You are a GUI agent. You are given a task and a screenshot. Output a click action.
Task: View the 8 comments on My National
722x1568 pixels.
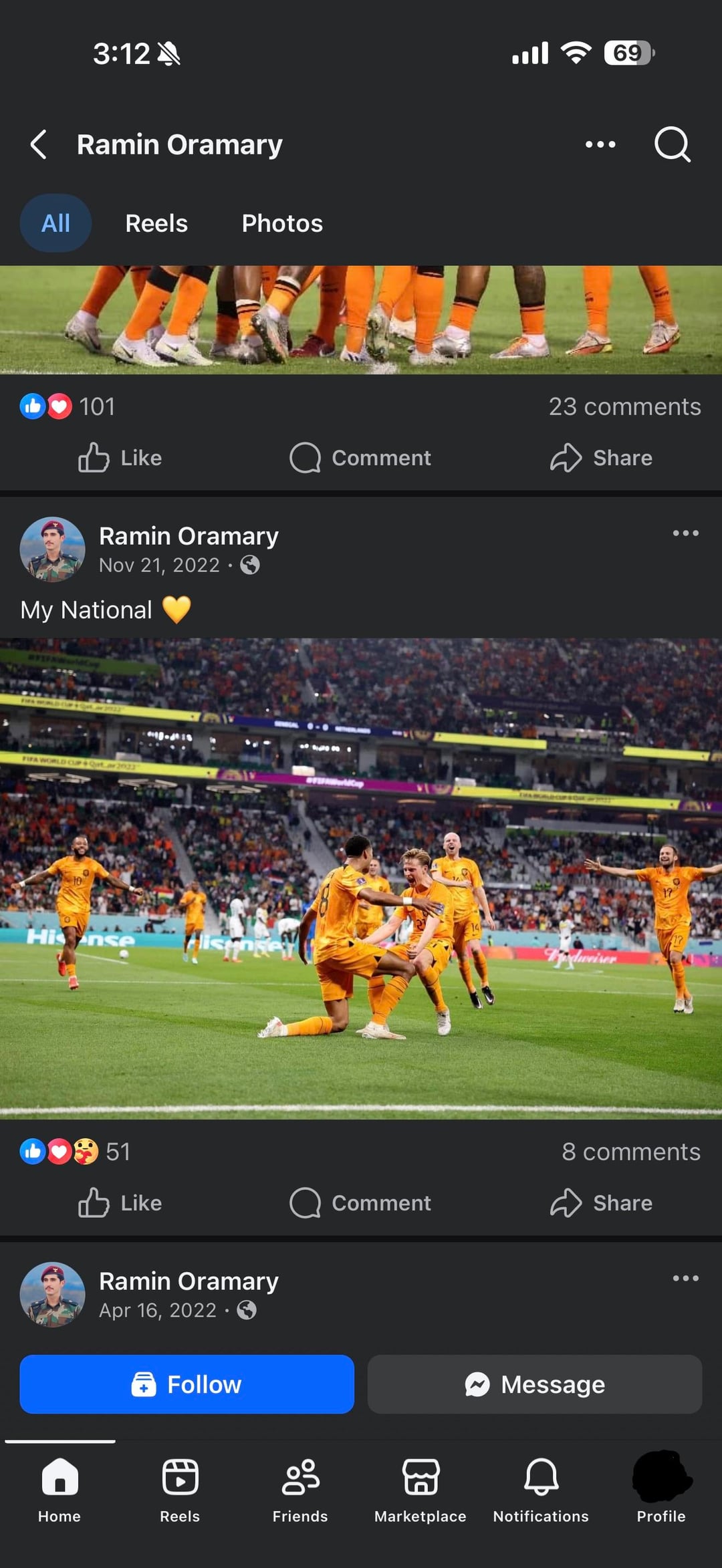[x=630, y=1152]
